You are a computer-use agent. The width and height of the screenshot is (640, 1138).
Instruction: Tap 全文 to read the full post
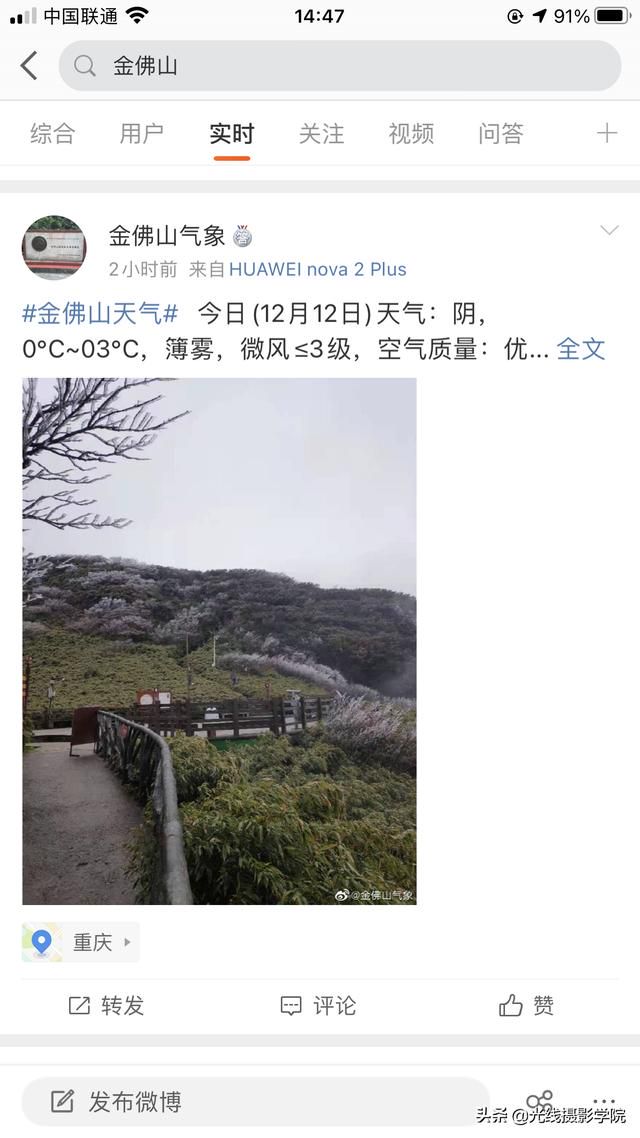coord(580,349)
